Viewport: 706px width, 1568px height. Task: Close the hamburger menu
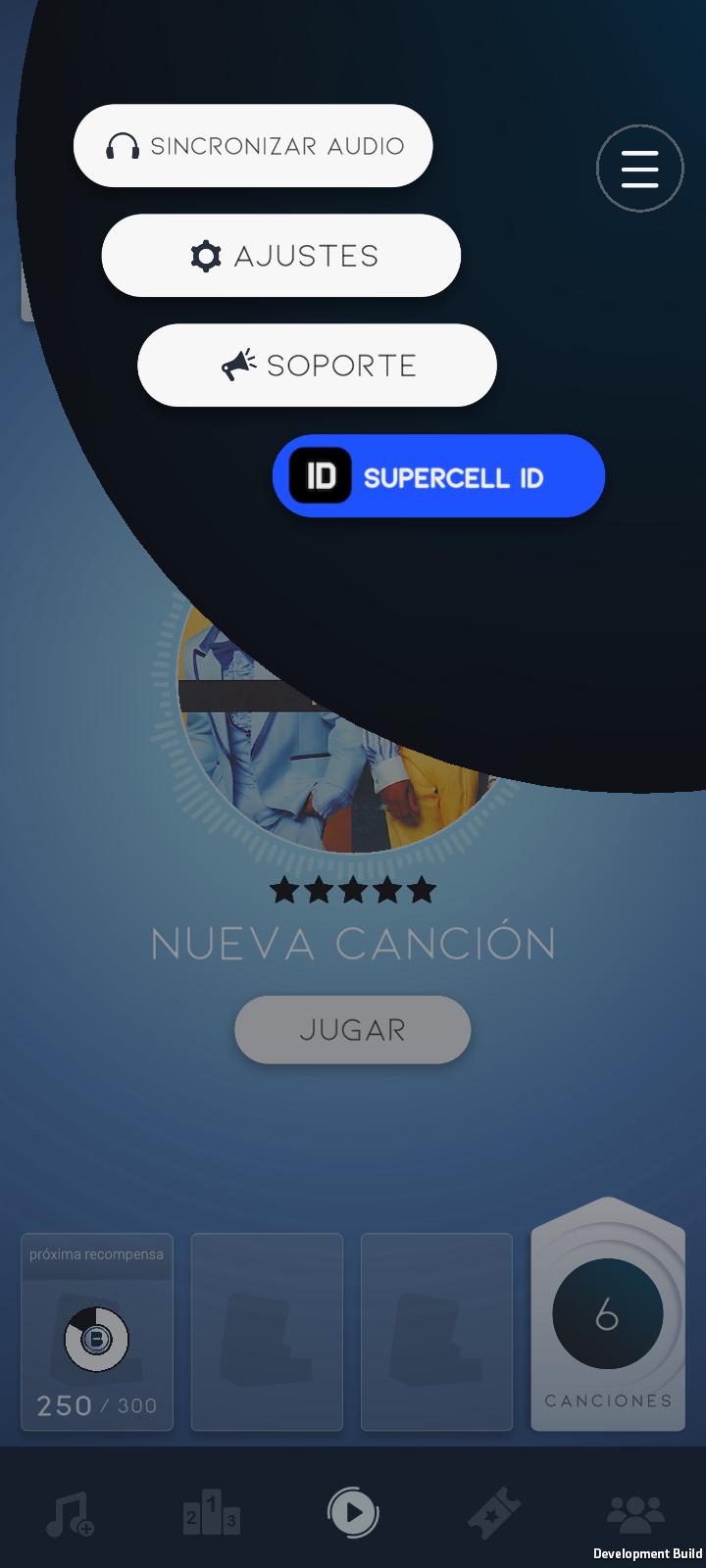pyautogui.click(x=639, y=169)
